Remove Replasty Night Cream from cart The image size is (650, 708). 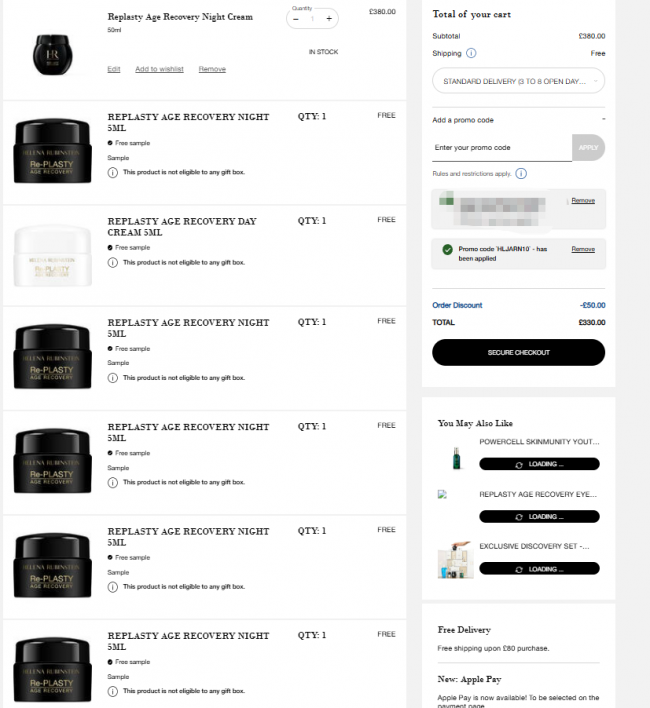[212, 69]
